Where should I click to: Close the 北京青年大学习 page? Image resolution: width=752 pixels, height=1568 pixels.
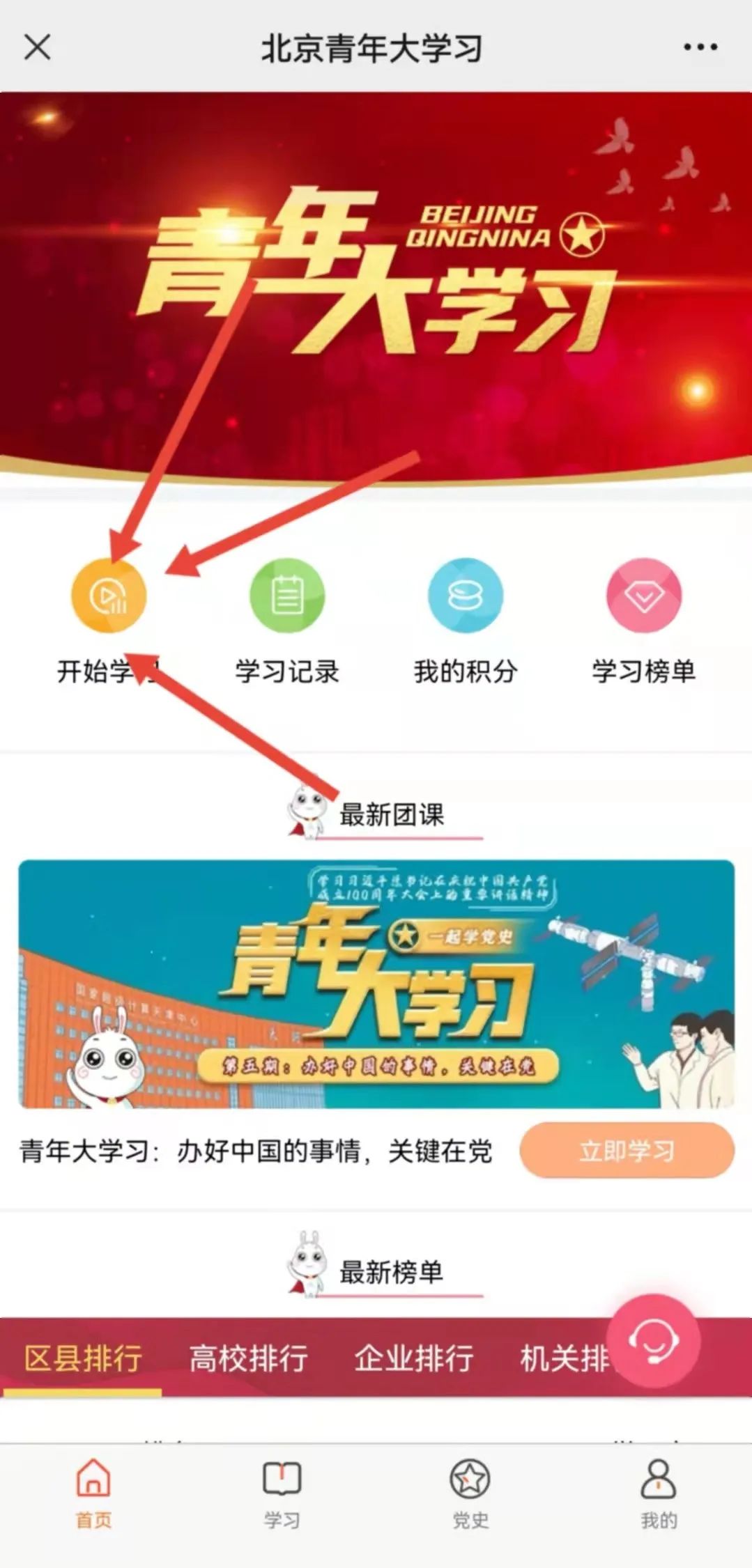(37, 47)
